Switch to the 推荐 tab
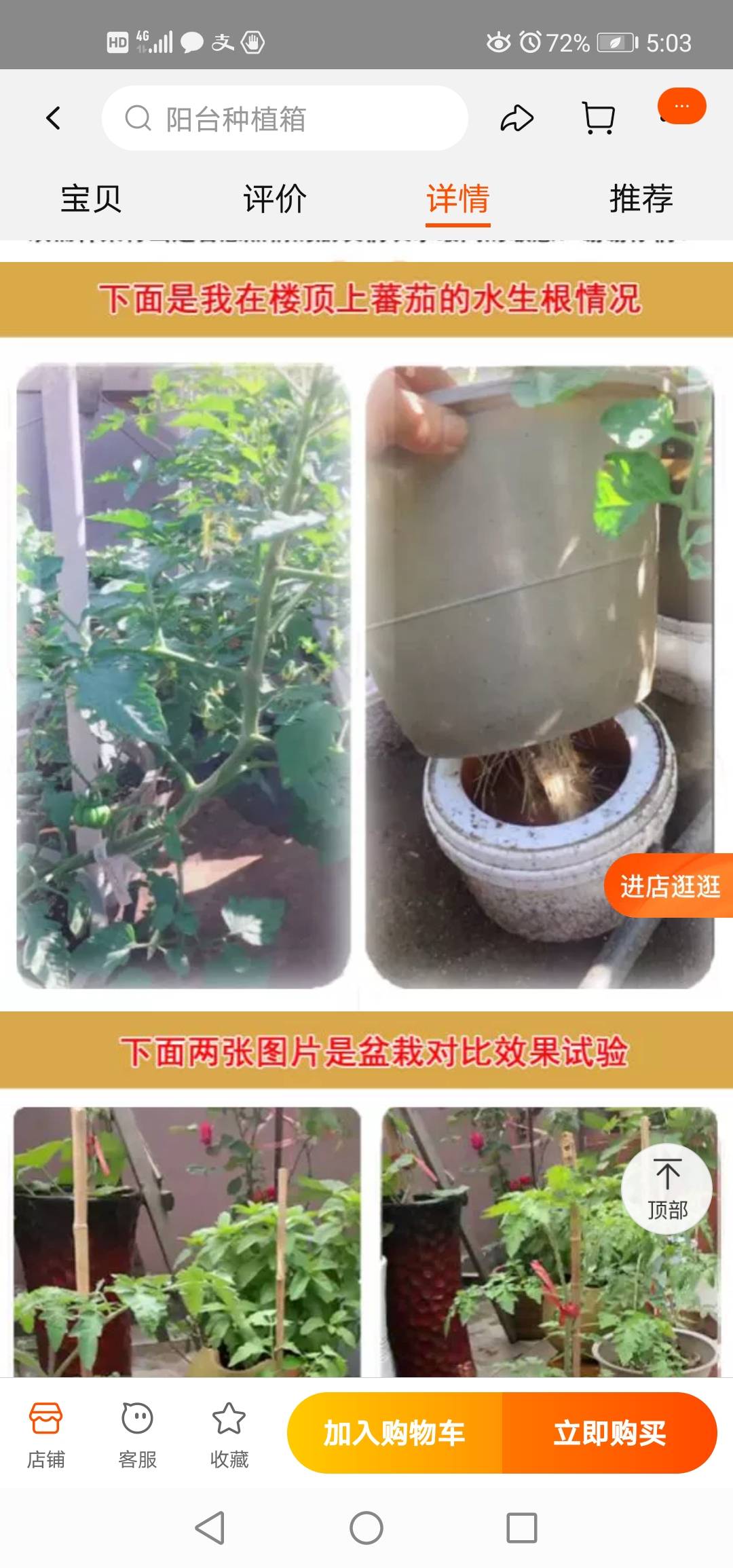This screenshot has width=733, height=1568. click(x=641, y=199)
